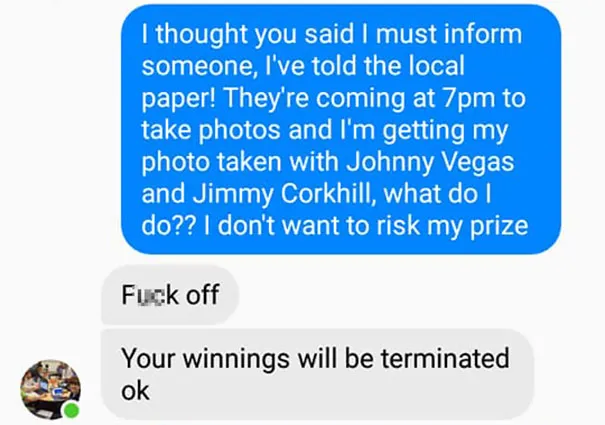The image size is (605, 425).
Task: Open the sender's profile picture avatar
Action: coord(50,388)
